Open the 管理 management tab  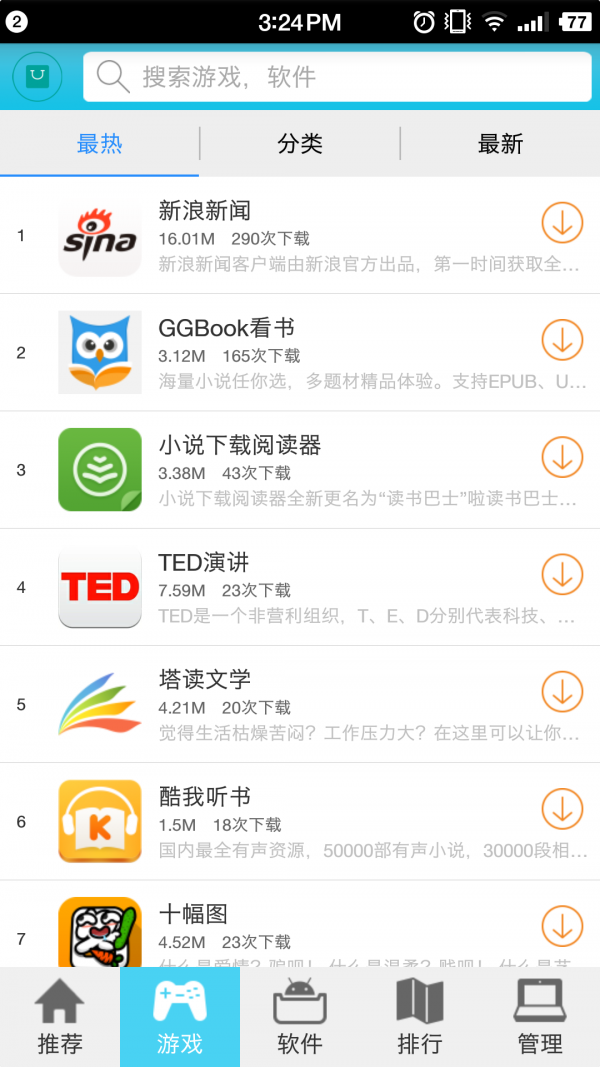coord(540,1017)
